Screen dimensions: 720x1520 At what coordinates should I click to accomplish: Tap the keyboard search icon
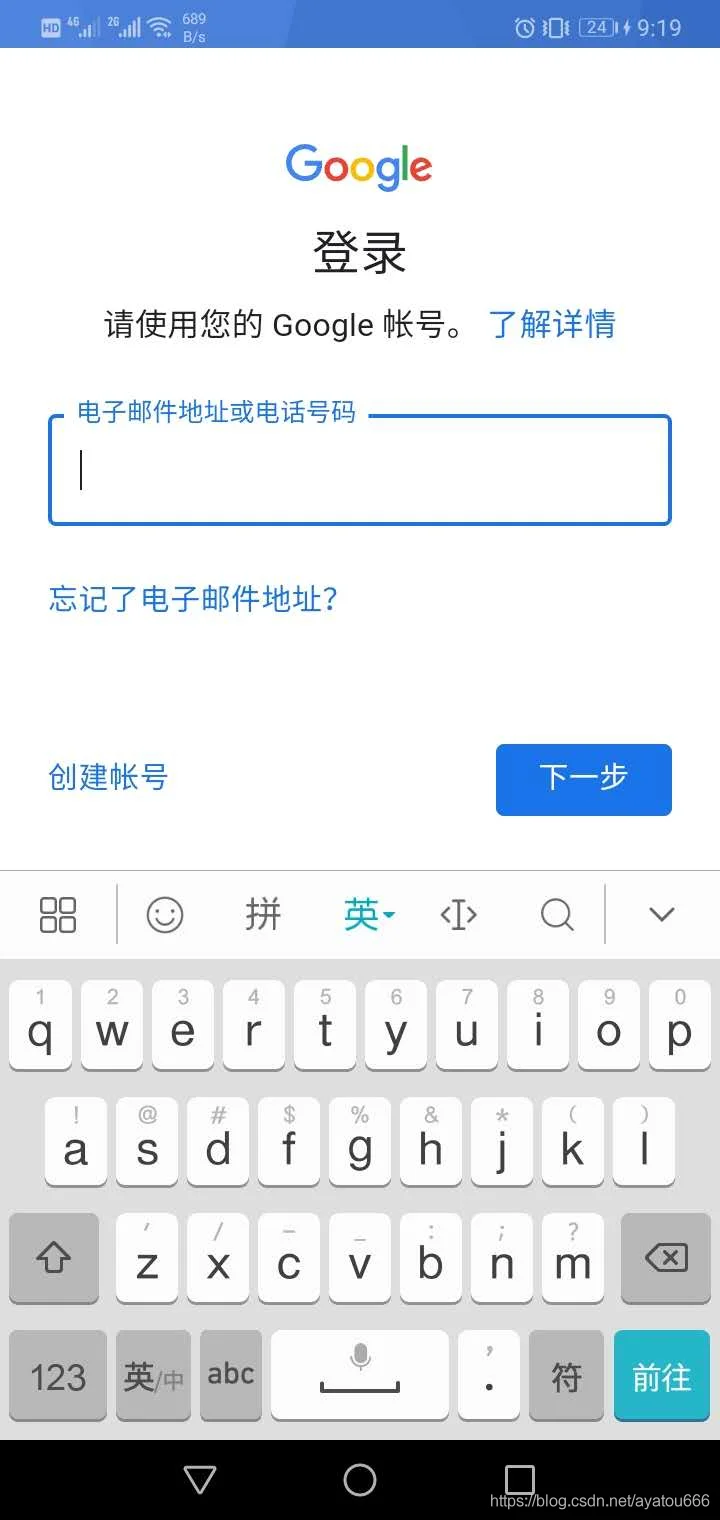coord(557,914)
